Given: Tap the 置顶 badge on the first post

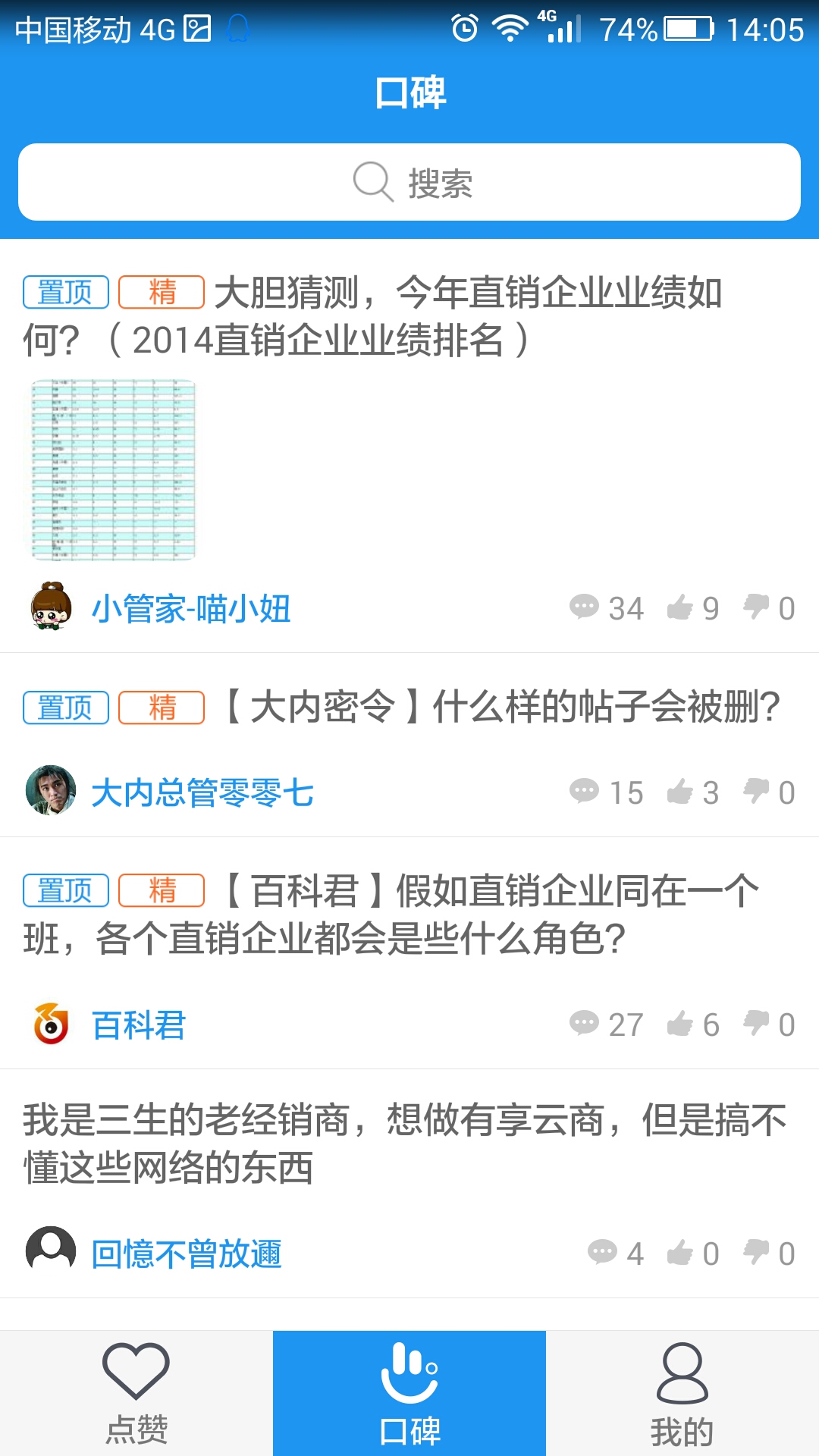Looking at the screenshot, I should [65, 292].
